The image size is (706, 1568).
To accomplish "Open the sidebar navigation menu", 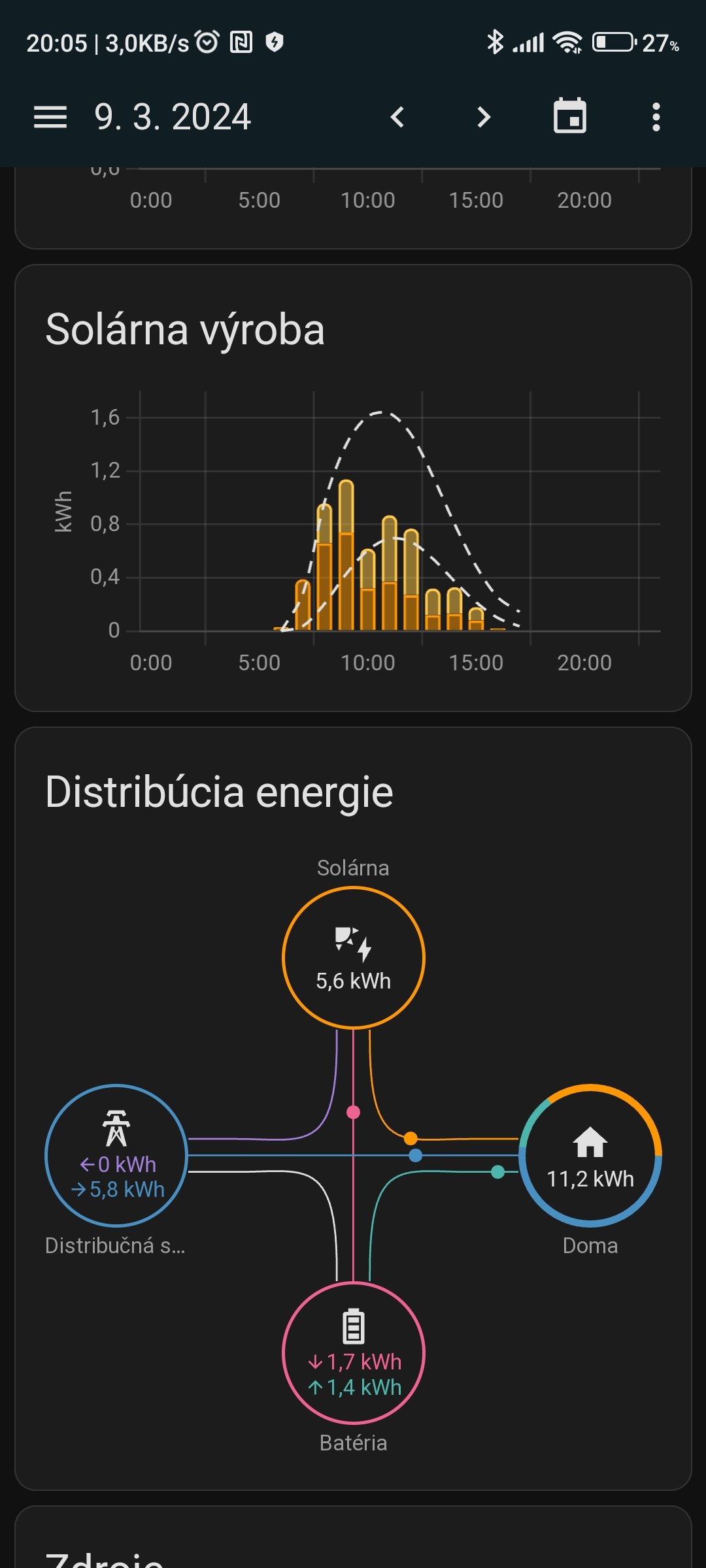I will 50,118.
